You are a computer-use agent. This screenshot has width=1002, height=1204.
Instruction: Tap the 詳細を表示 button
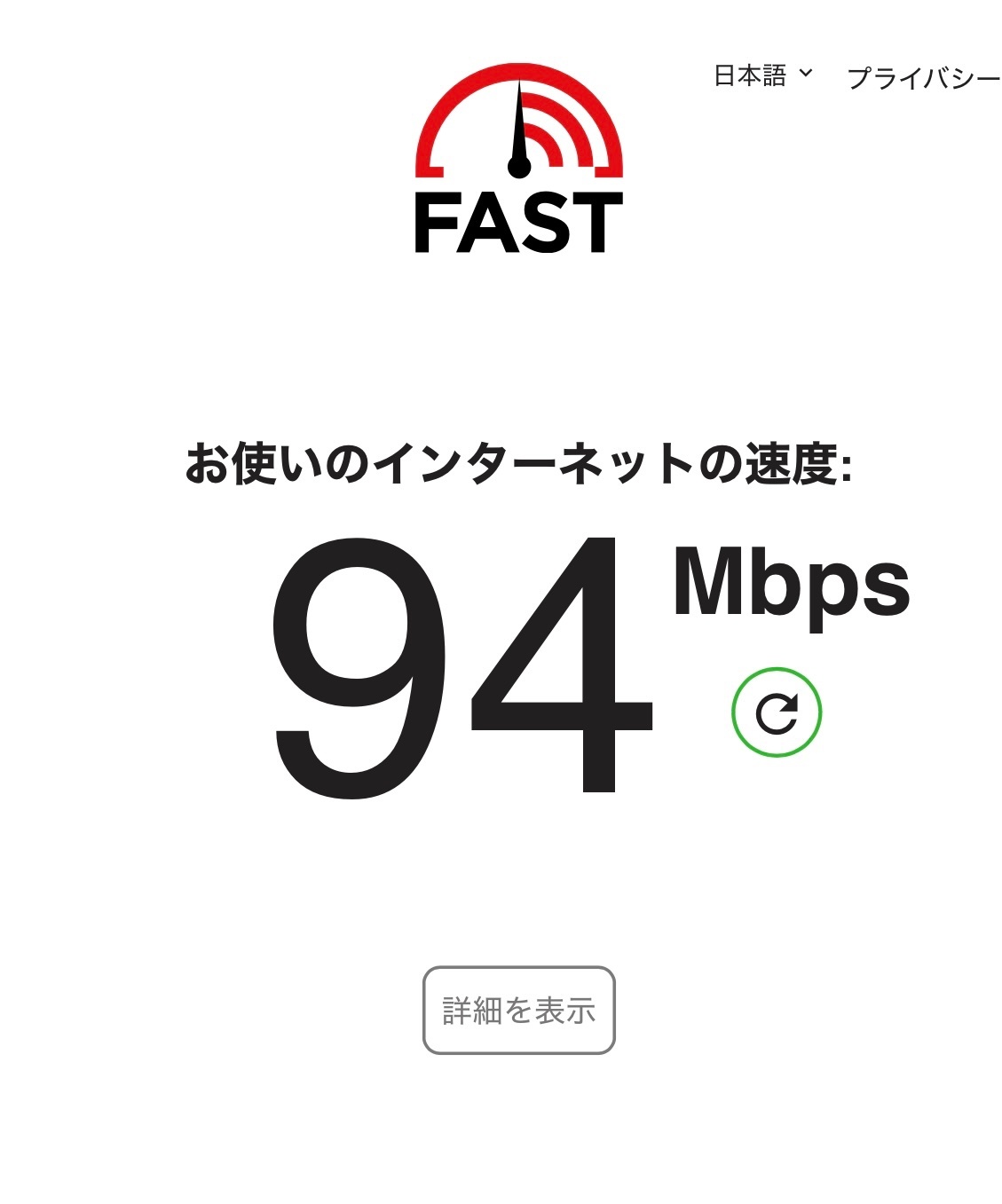(518, 1010)
